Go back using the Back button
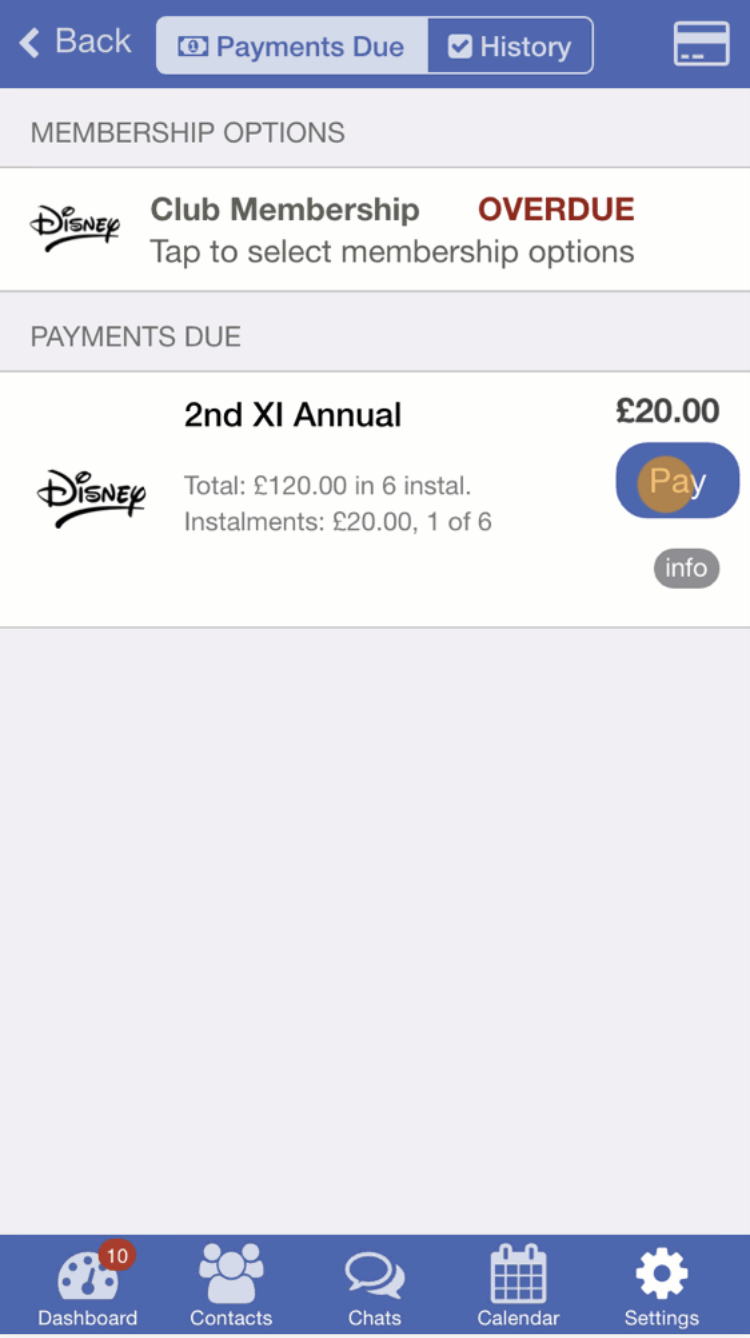The image size is (750, 1338). coord(76,42)
